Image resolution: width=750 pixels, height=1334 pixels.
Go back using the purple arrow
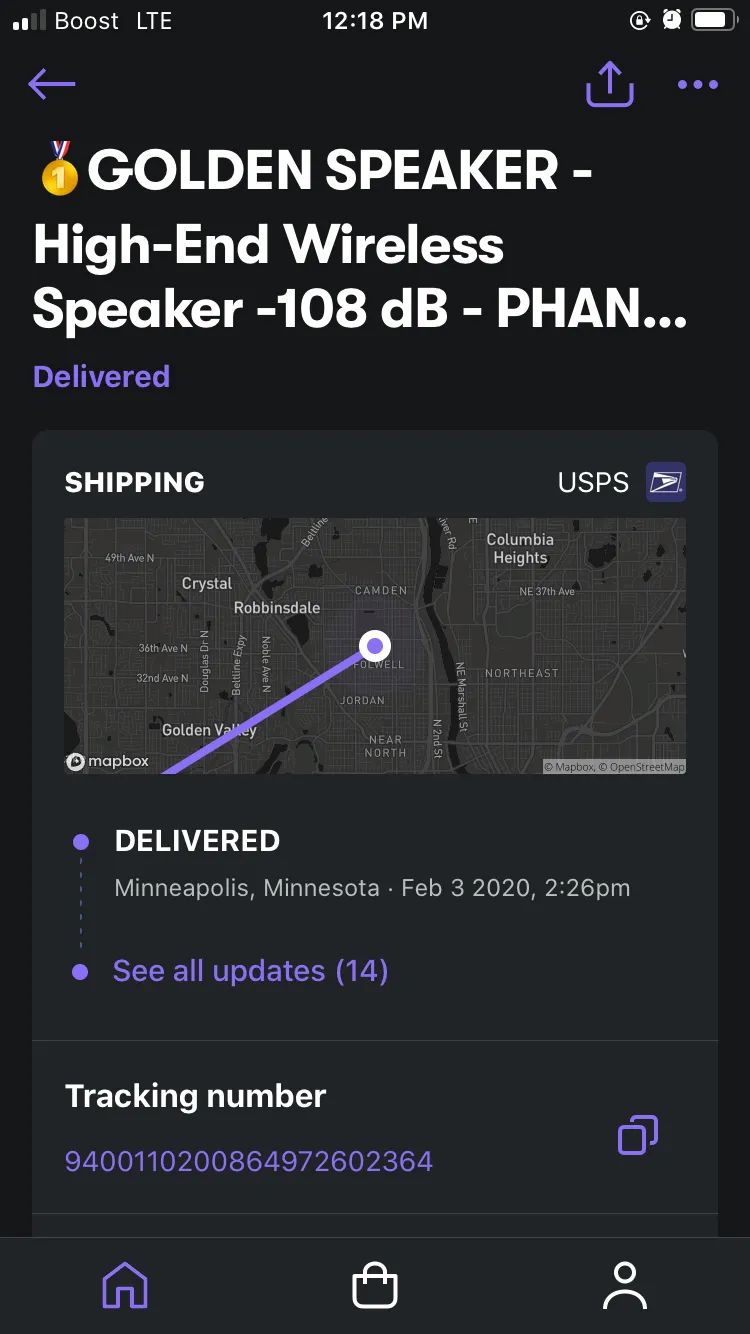pyautogui.click(x=52, y=85)
